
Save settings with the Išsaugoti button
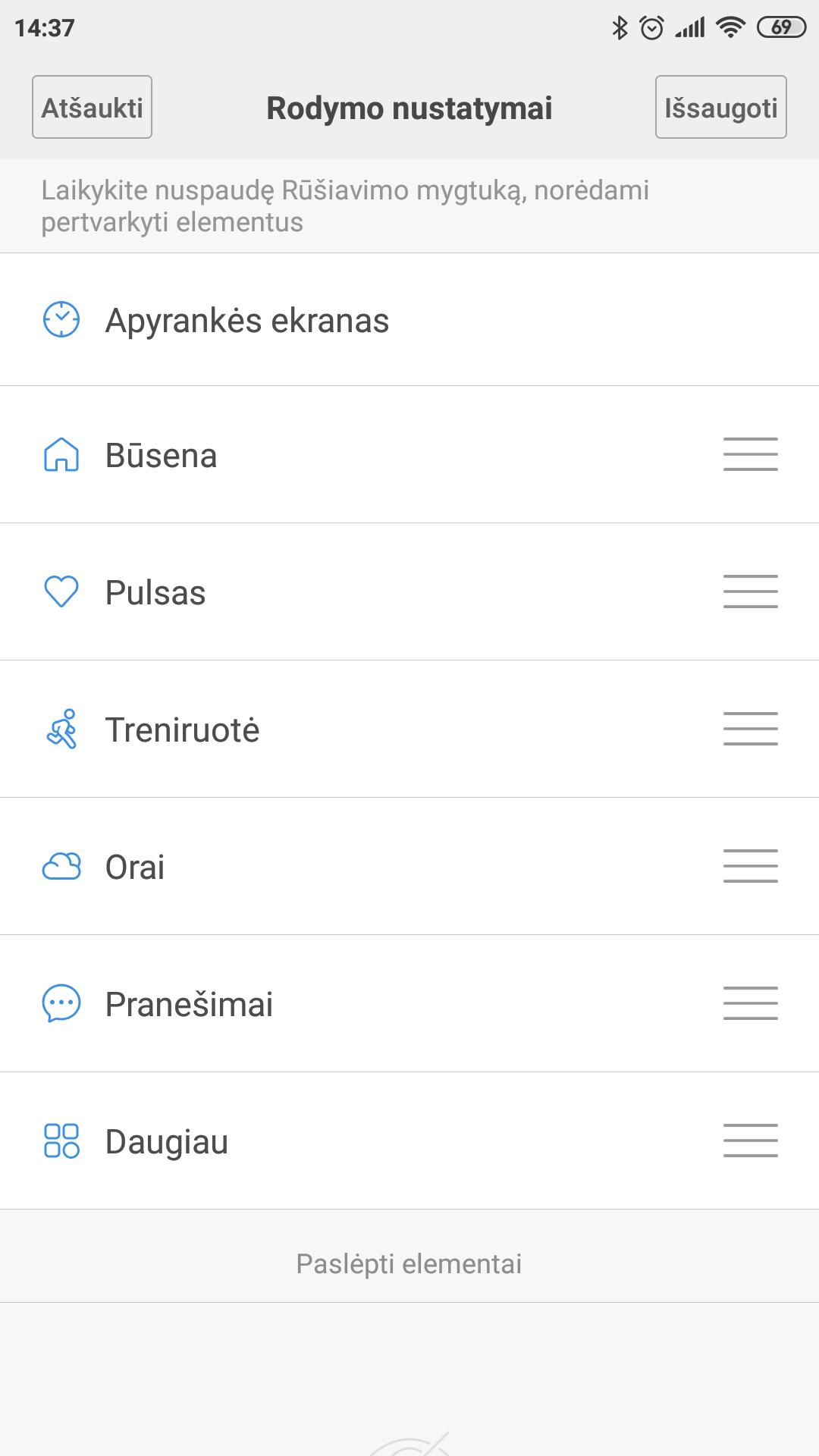tap(720, 107)
